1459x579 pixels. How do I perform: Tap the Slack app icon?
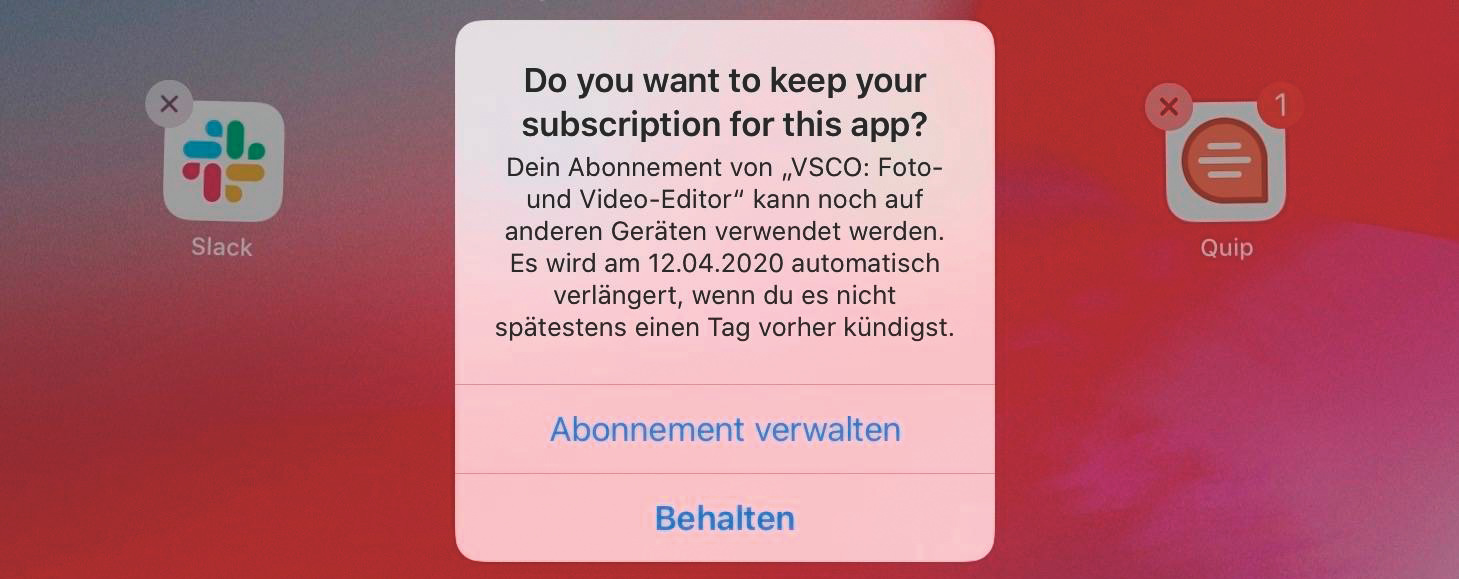224,162
